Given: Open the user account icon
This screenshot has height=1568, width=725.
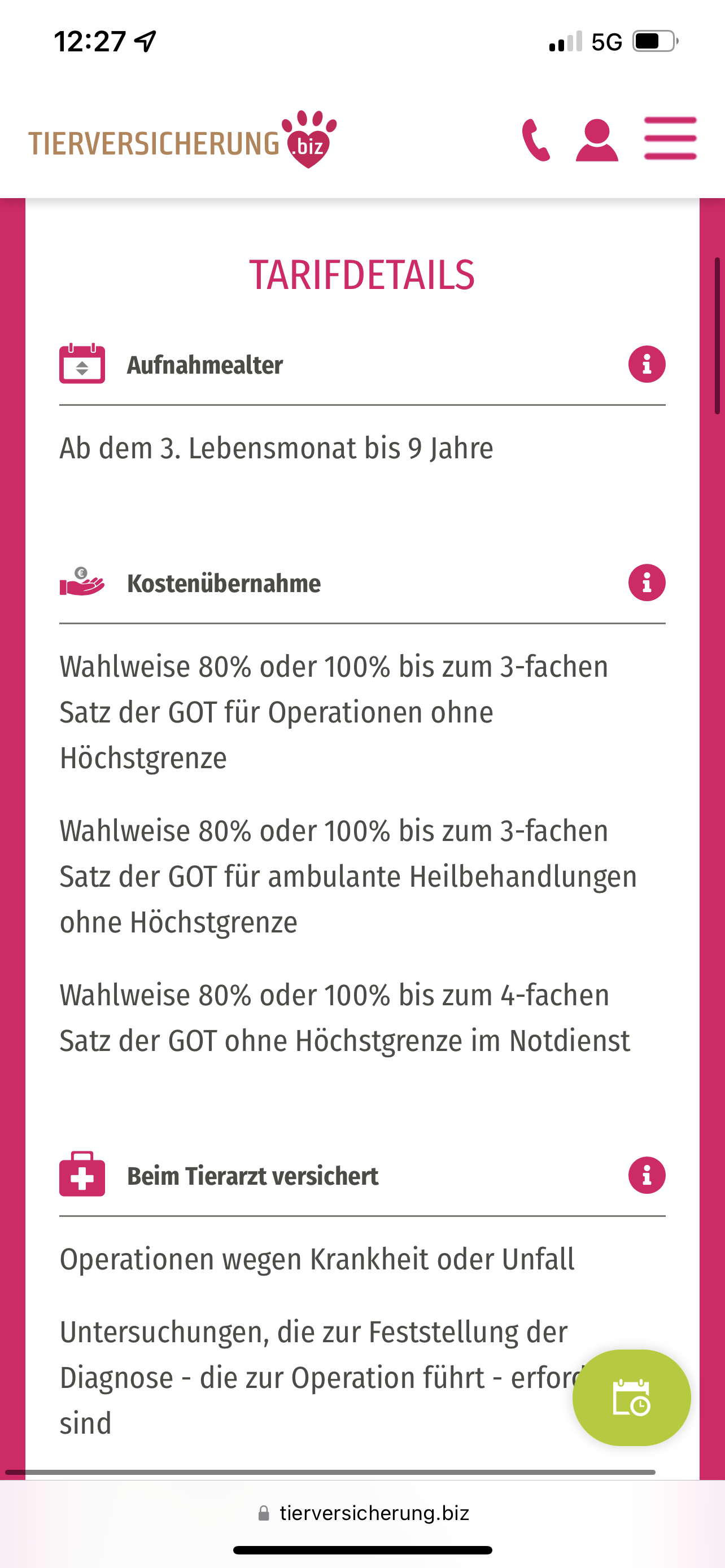Looking at the screenshot, I should (x=597, y=140).
